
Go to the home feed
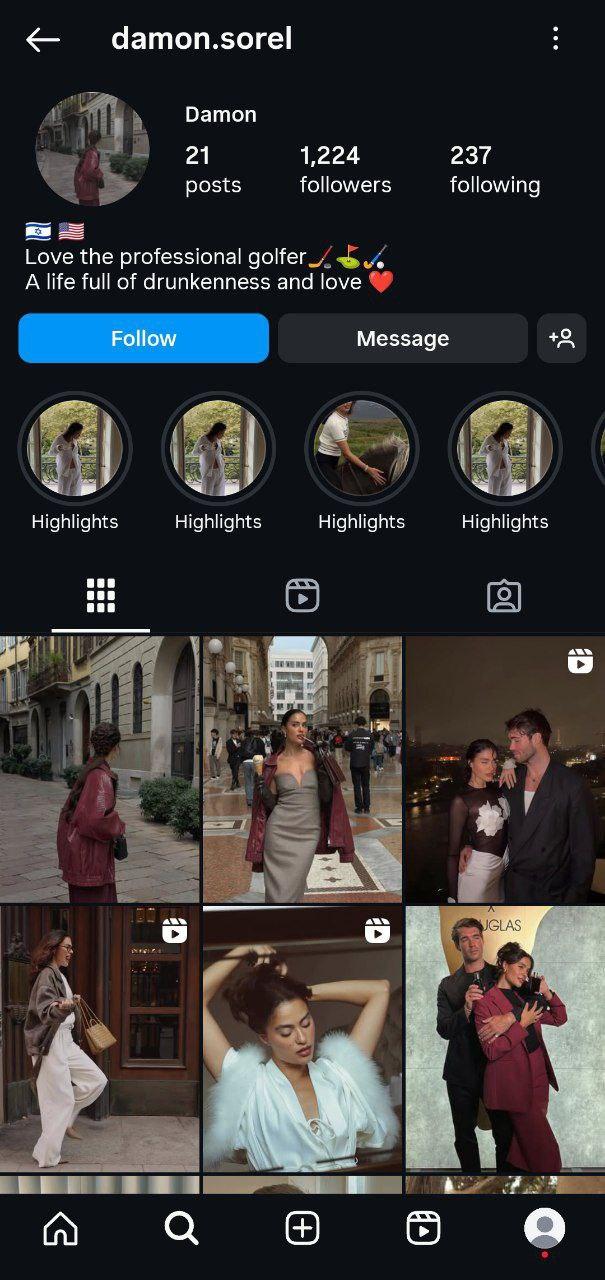[x=61, y=1228]
